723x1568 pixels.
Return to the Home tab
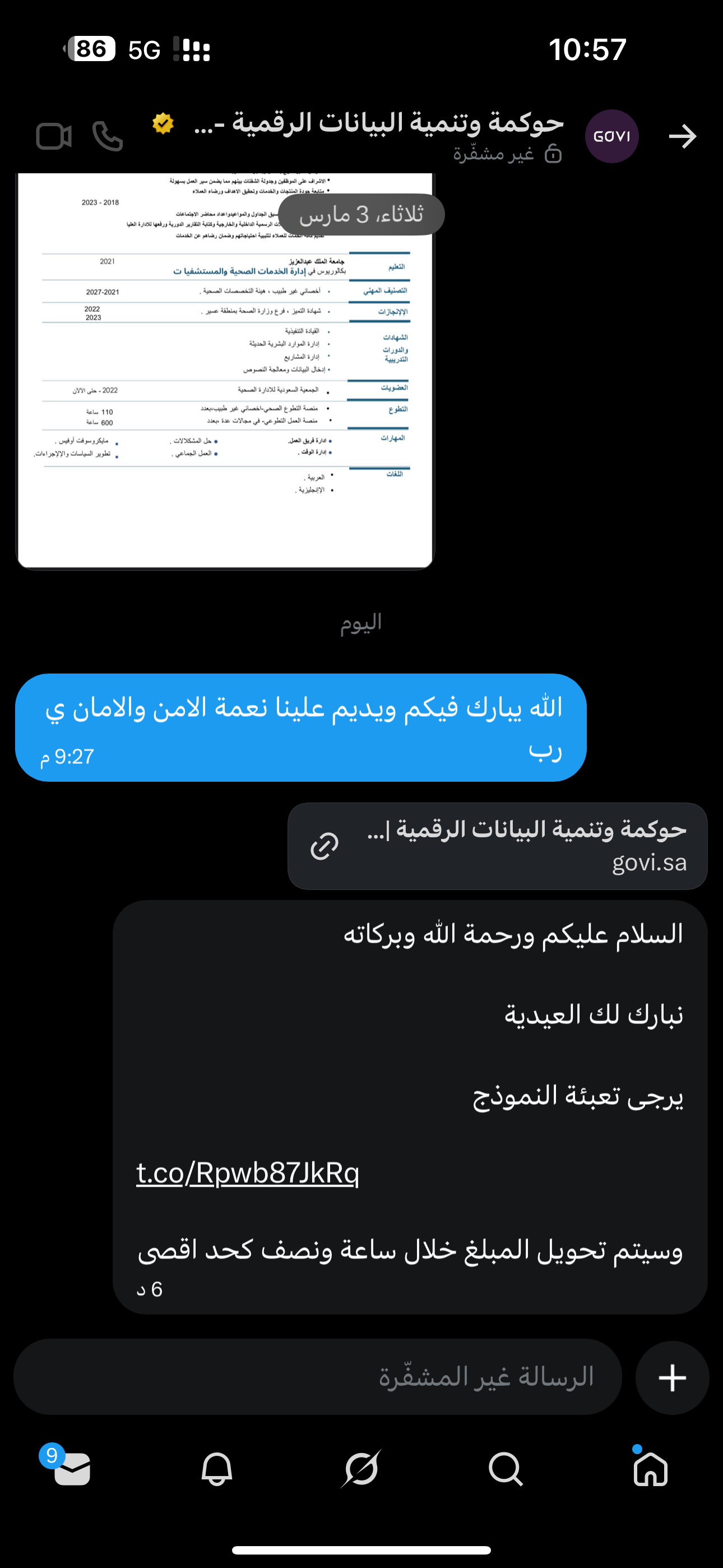point(650,1469)
